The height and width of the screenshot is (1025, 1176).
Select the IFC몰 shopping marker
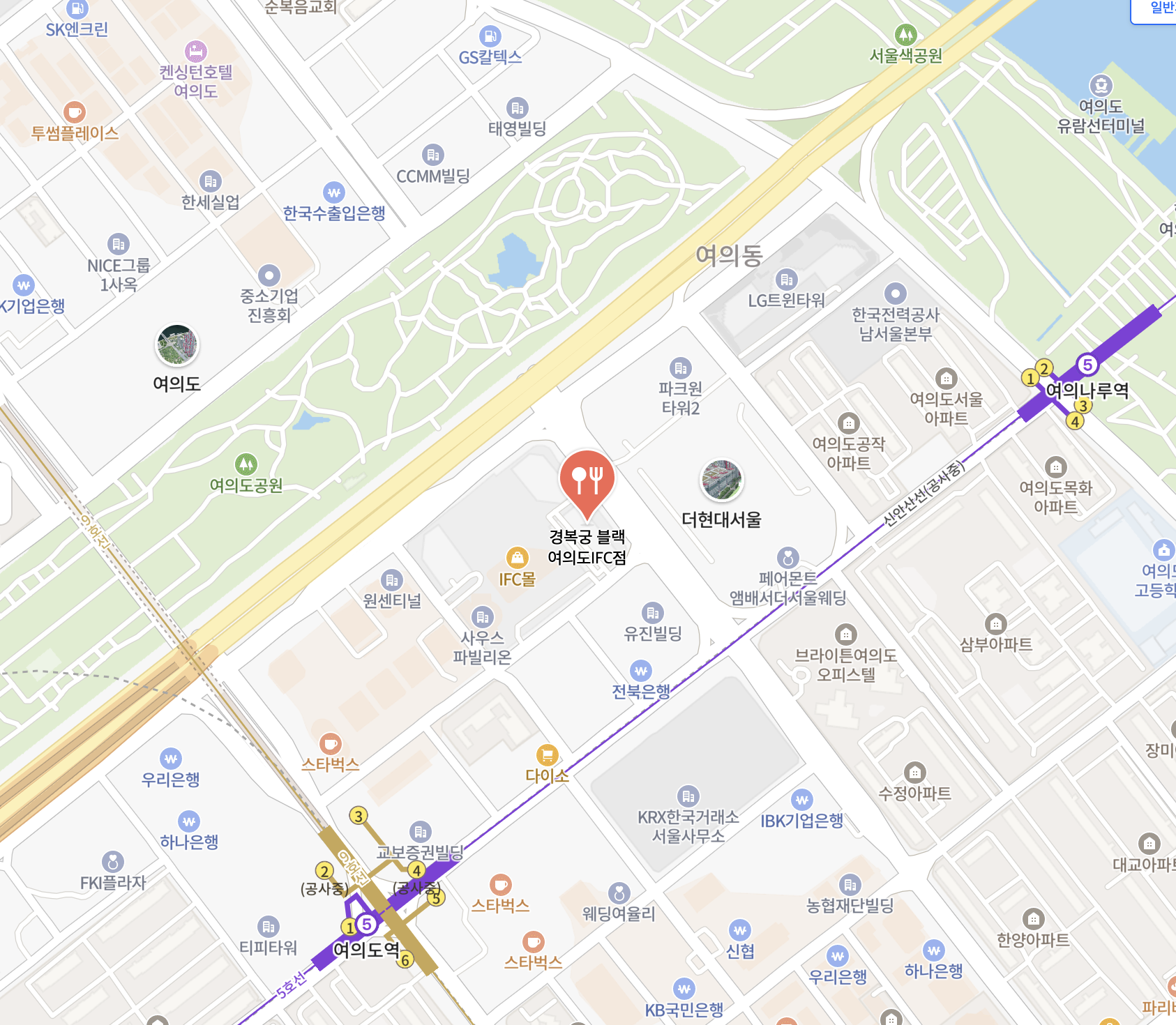click(x=517, y=559)
